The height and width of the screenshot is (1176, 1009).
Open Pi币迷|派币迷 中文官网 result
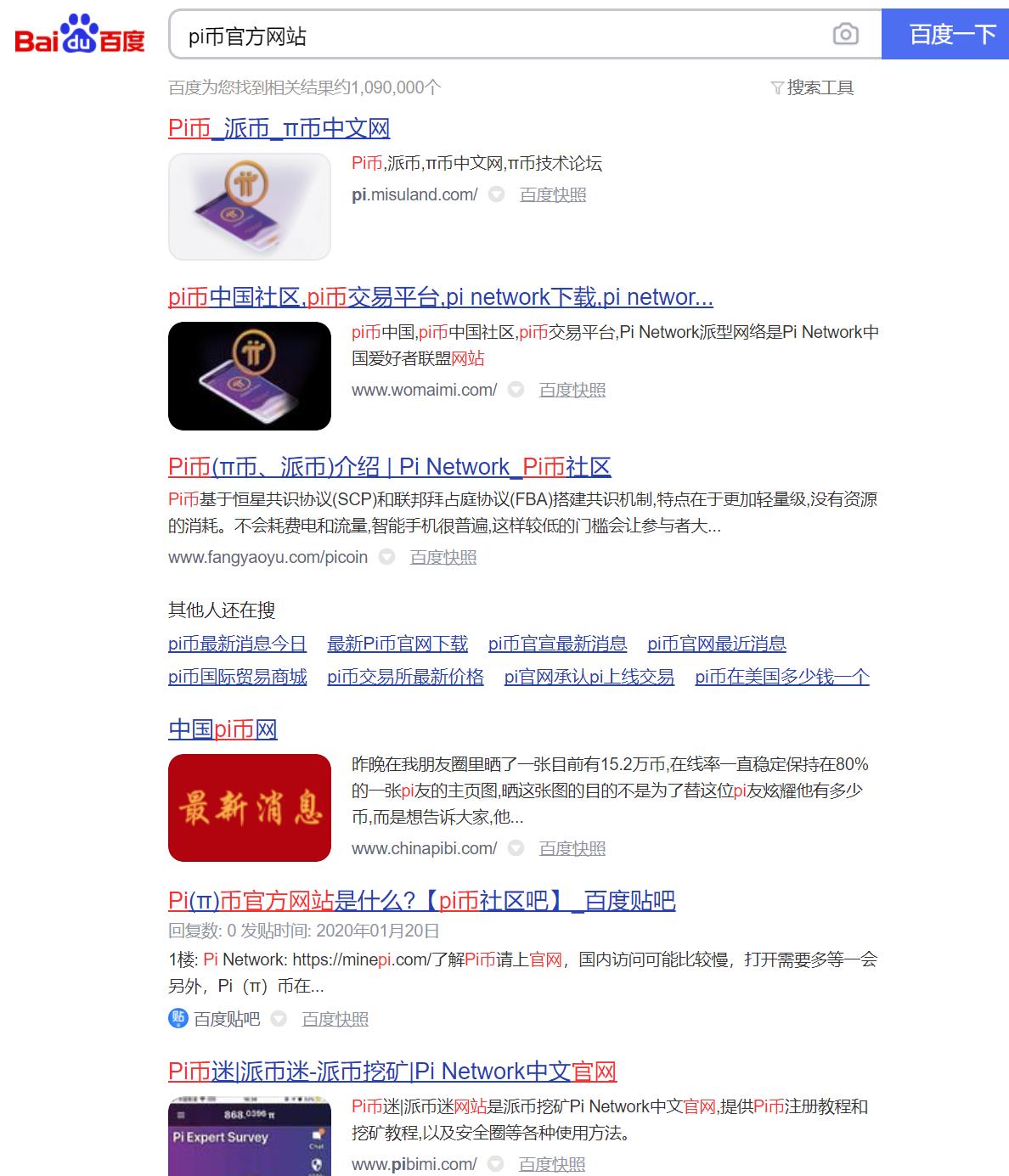tap(392, 1072)
